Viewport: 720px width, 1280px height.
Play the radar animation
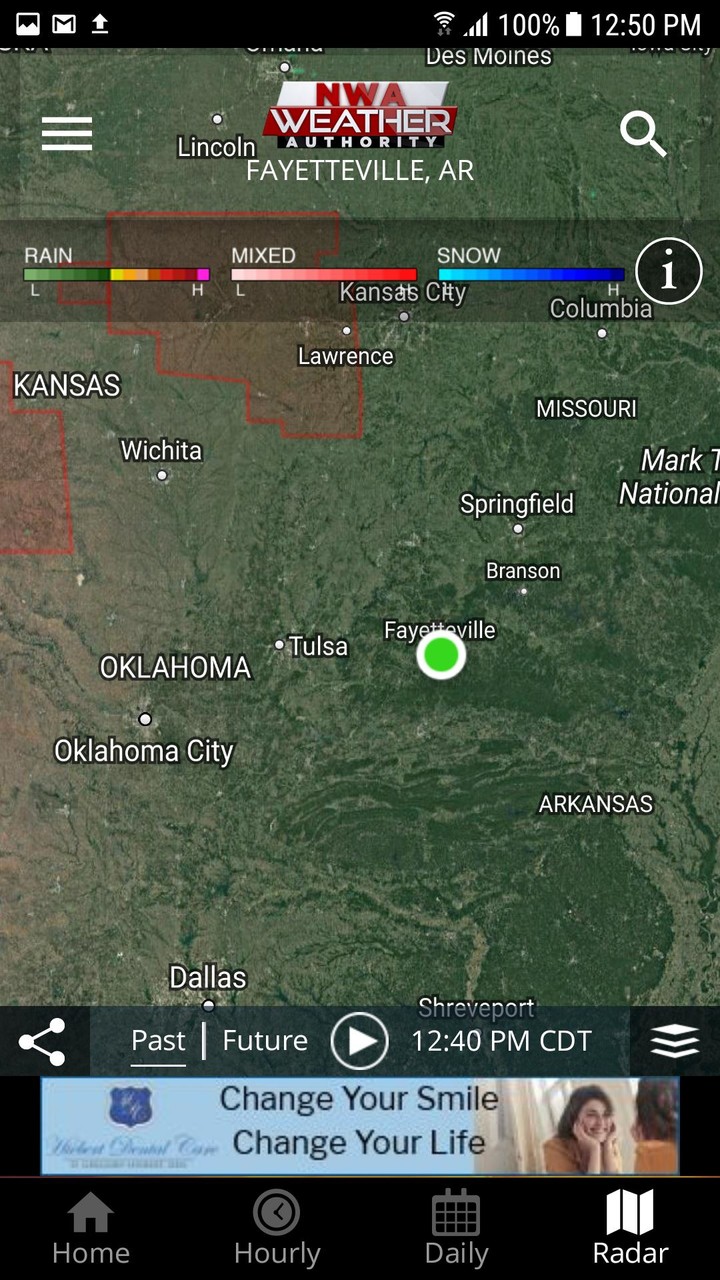coord(360,1041)
